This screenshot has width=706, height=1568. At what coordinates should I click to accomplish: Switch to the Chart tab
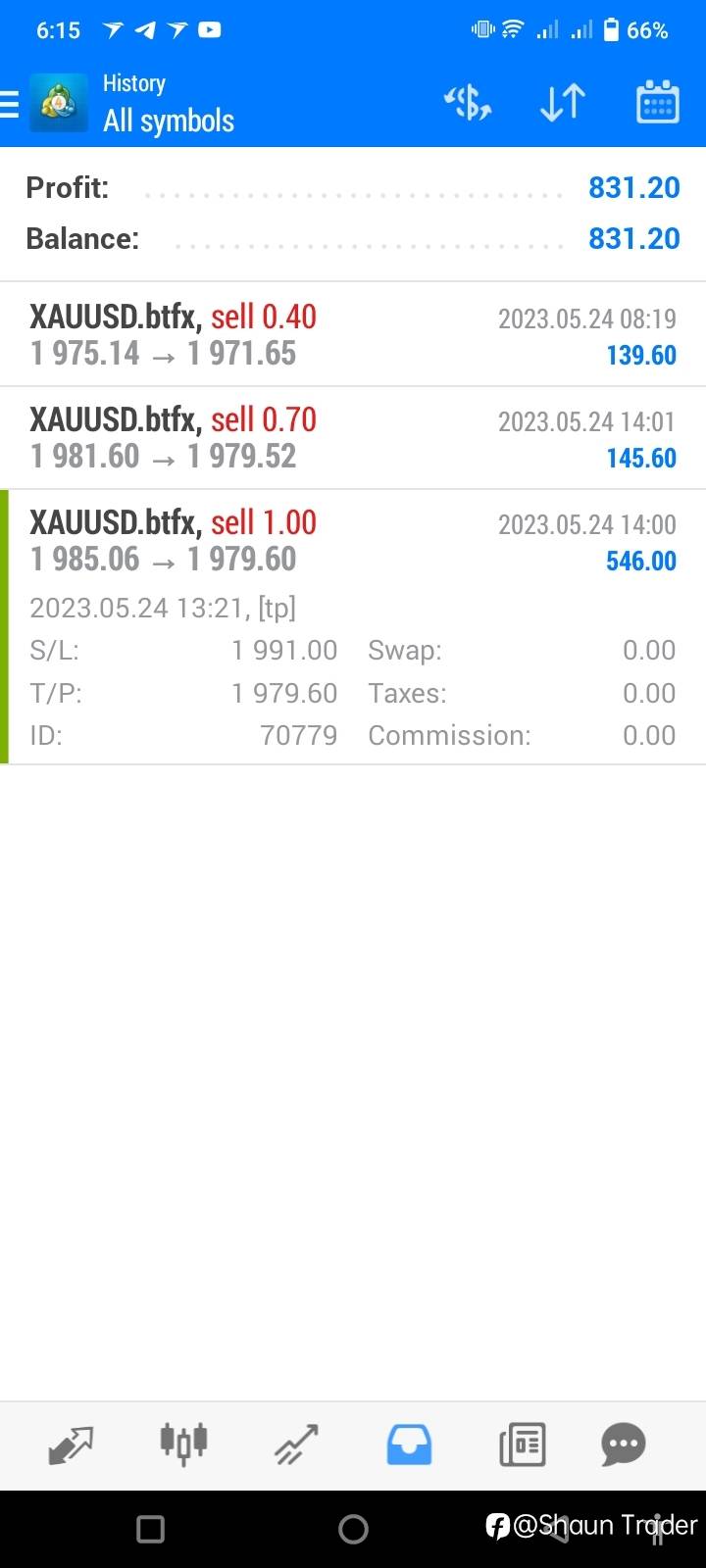click(x=183, y=1445)
